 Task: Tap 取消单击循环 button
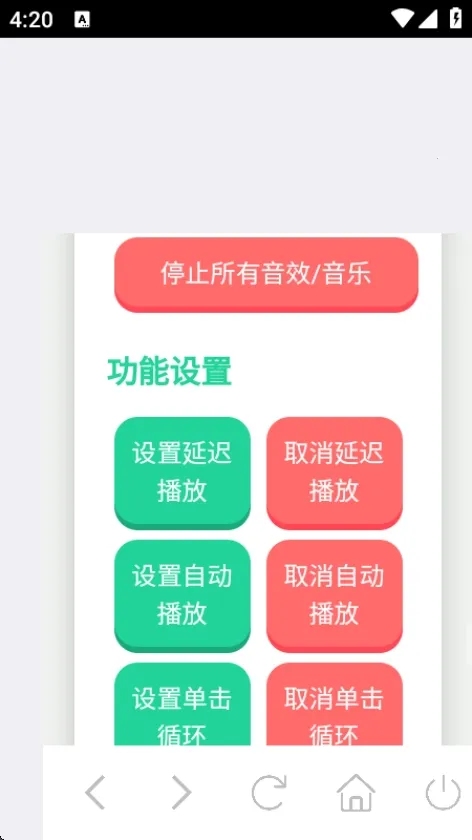point(334,704)
